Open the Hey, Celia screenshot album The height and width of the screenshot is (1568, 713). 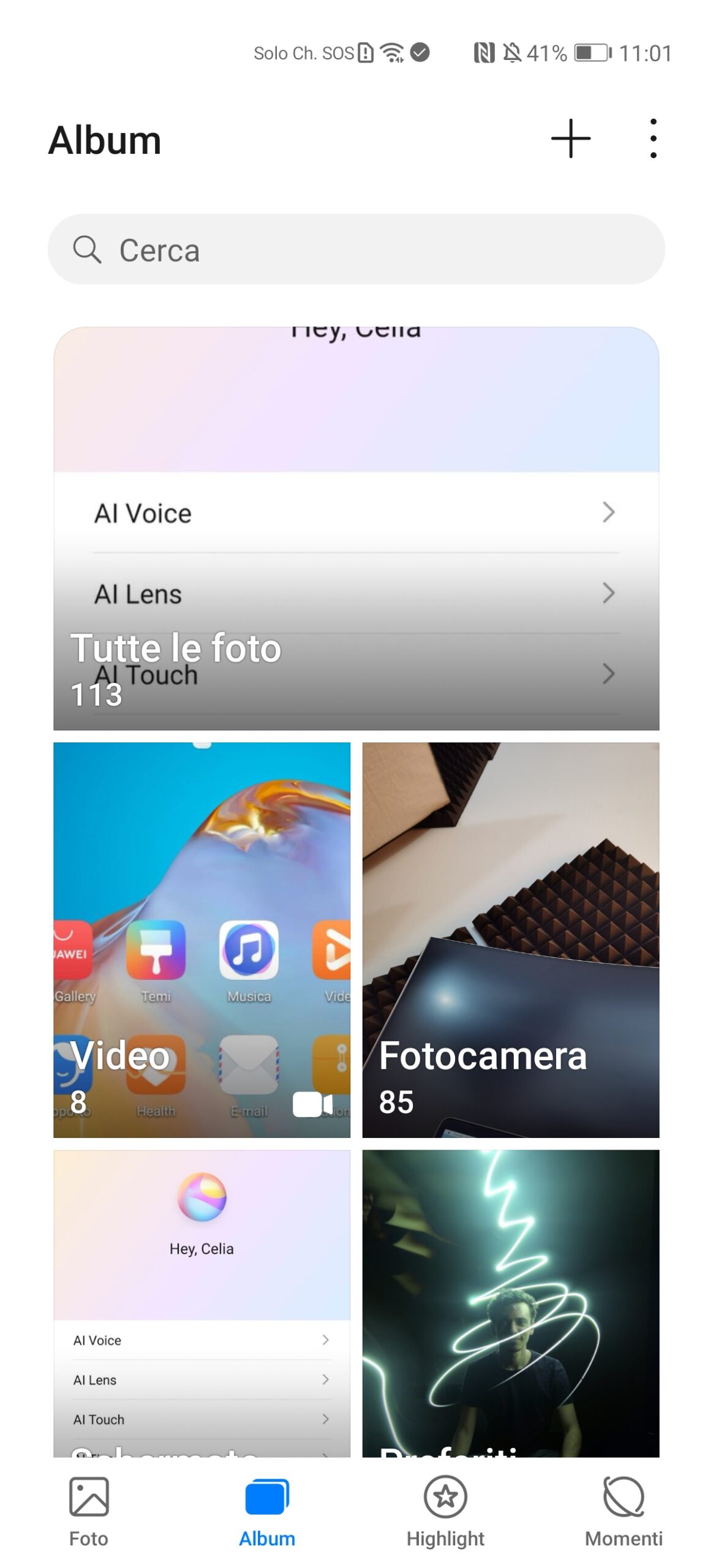point(202,1302)
